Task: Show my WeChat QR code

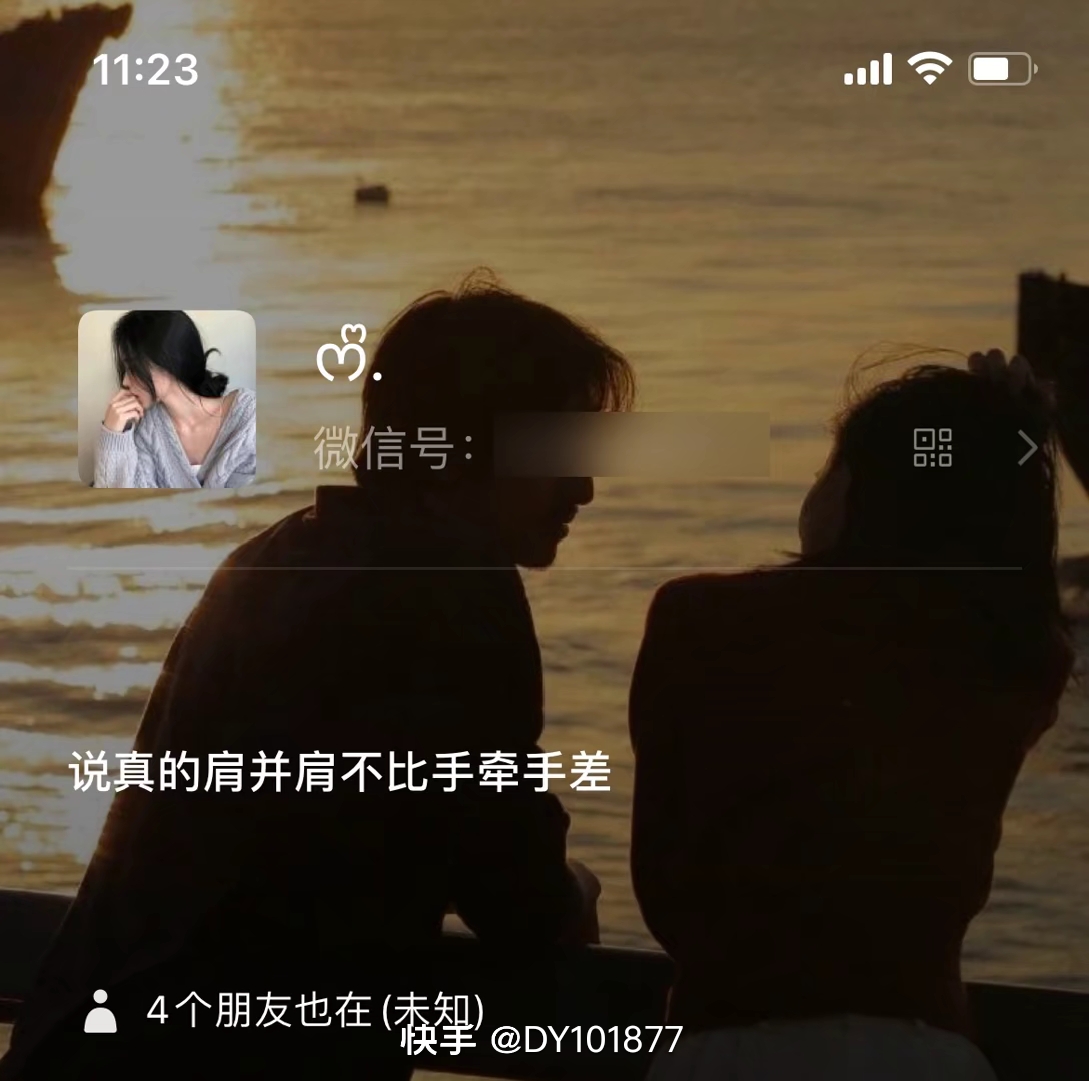Action: click(x=932, y=448)
